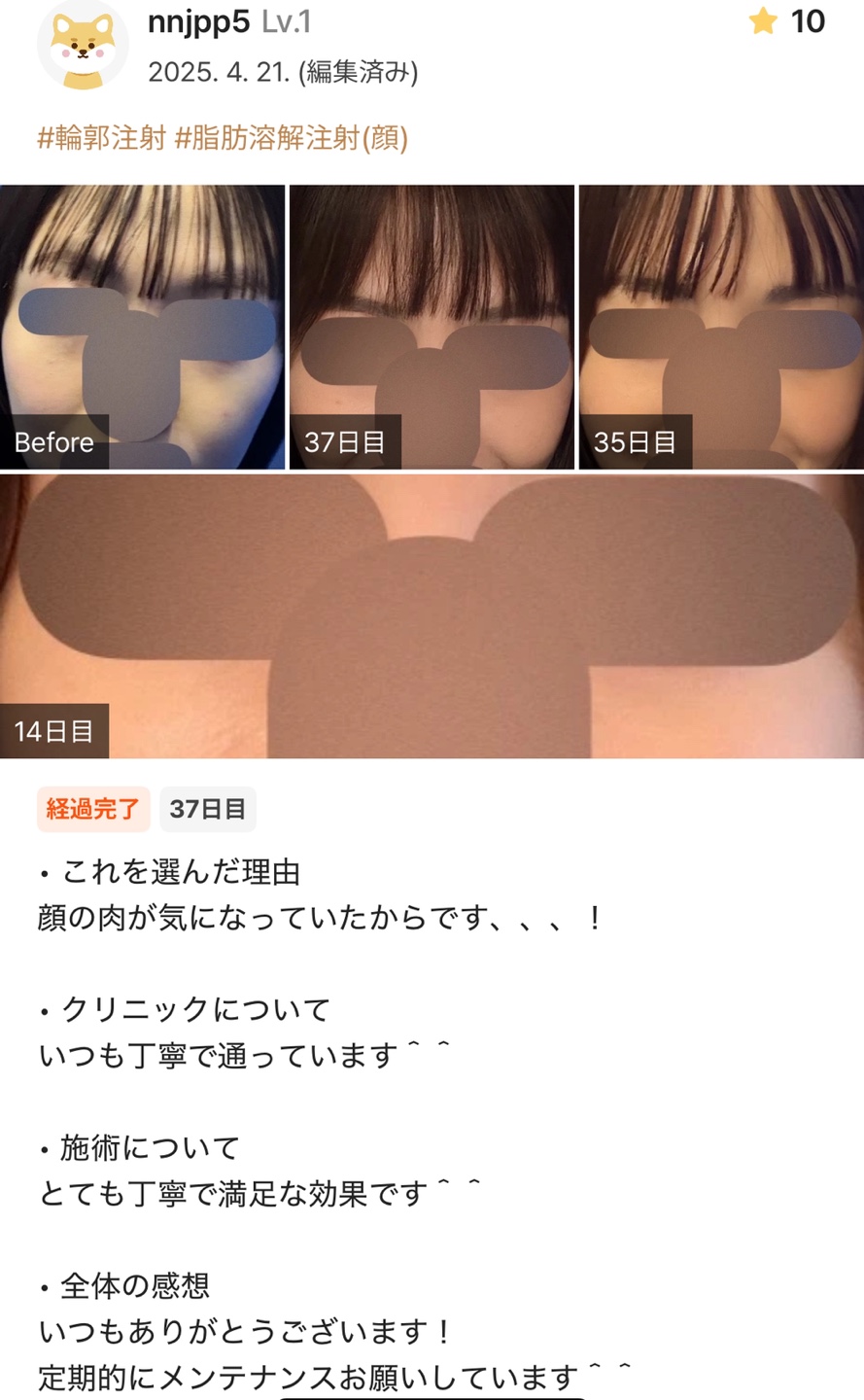Open the #輪郭注射 hashtag
864x1400 pixels.
click(x=101, y=138)
